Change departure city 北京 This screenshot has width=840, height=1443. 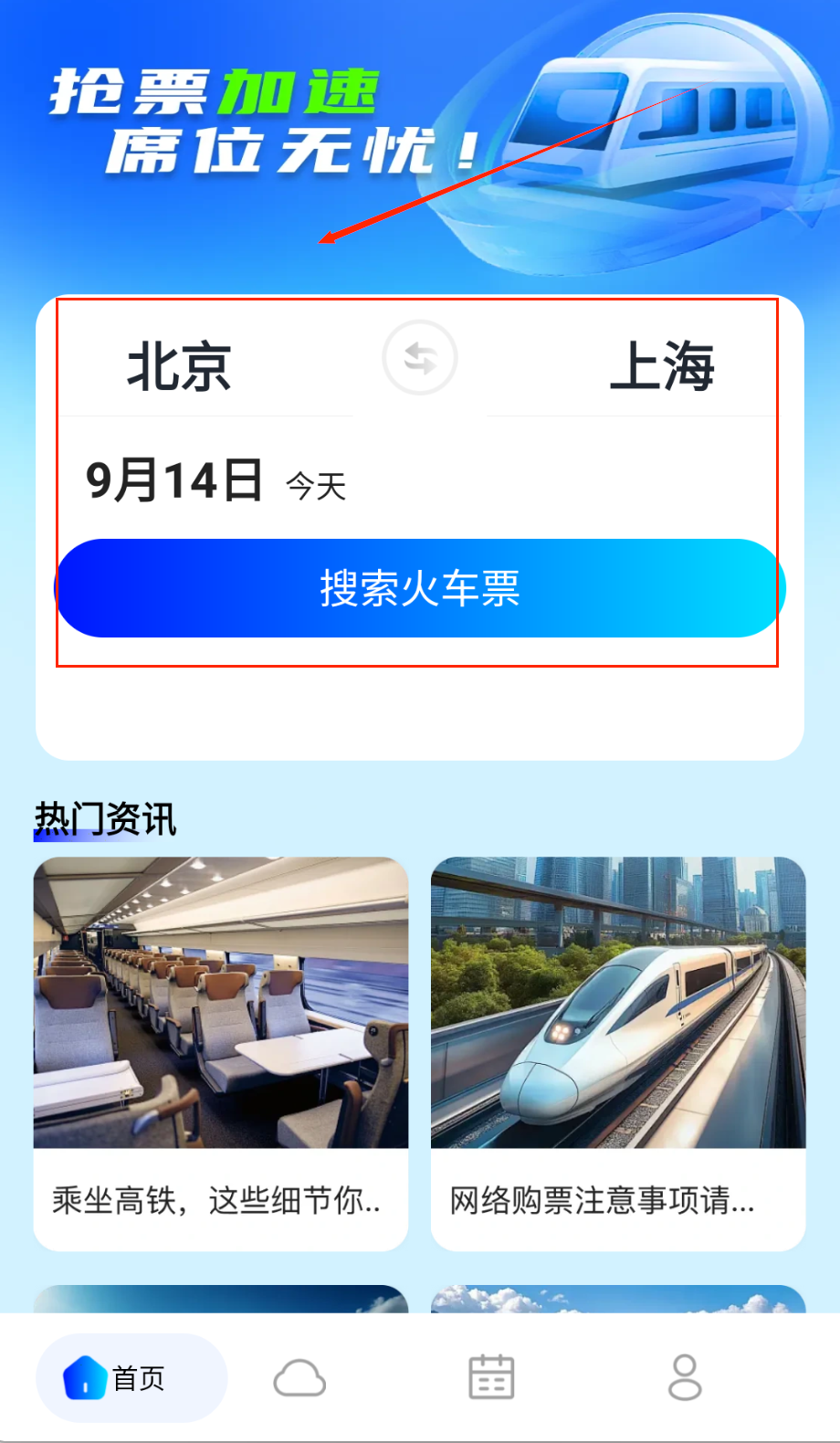pos(179,367)
